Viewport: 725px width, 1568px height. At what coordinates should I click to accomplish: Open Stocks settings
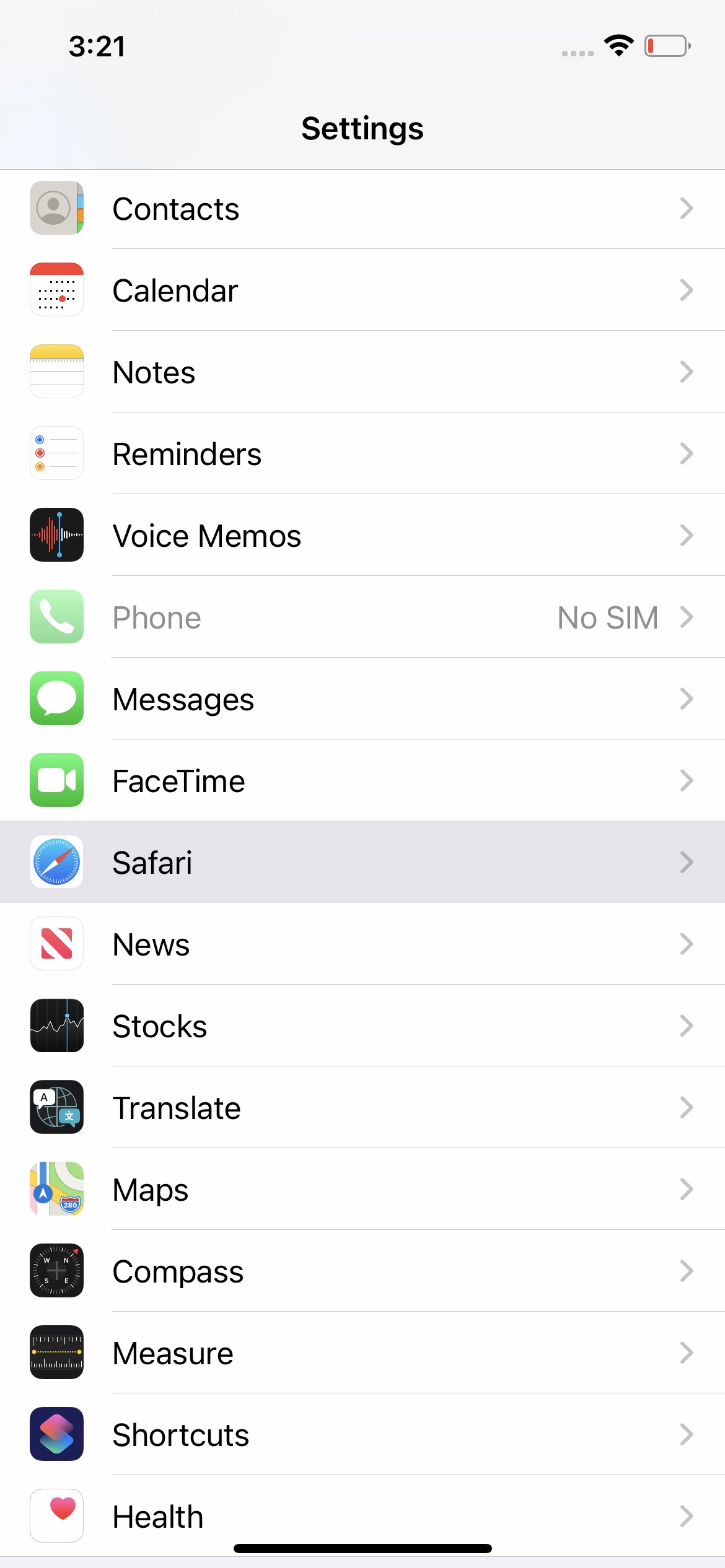click(362, 1026)
